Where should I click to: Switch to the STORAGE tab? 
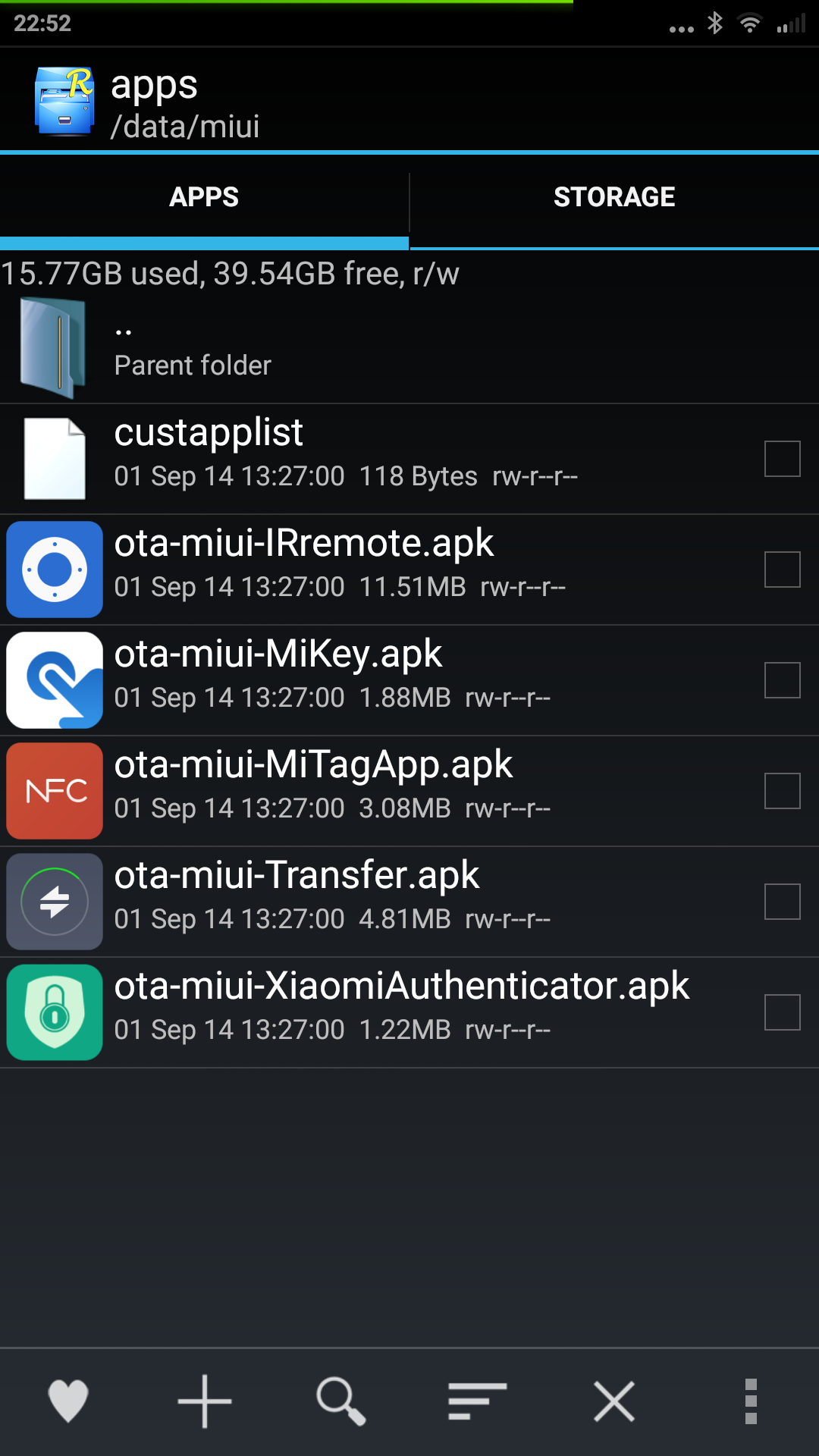614,197
